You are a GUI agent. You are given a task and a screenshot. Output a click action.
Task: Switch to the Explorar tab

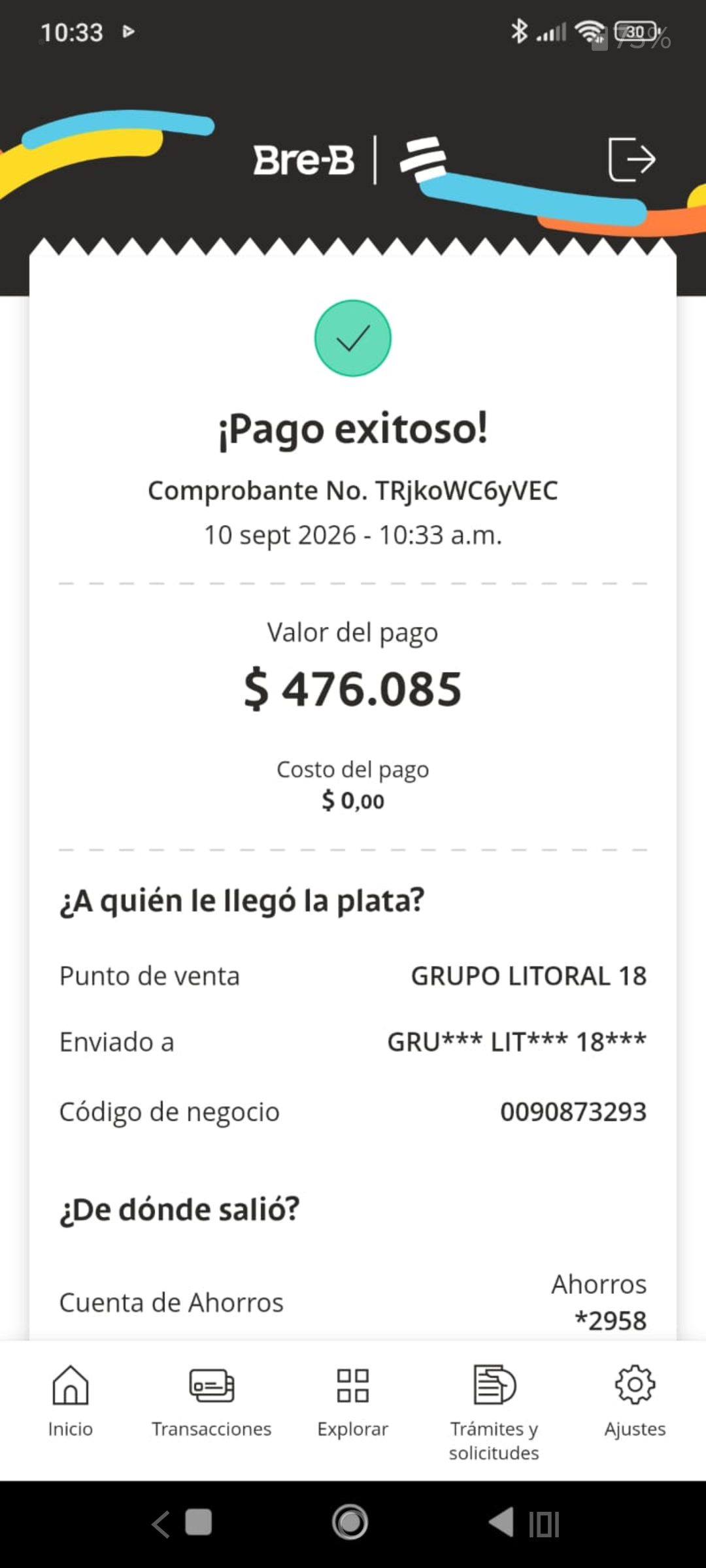353,1401
